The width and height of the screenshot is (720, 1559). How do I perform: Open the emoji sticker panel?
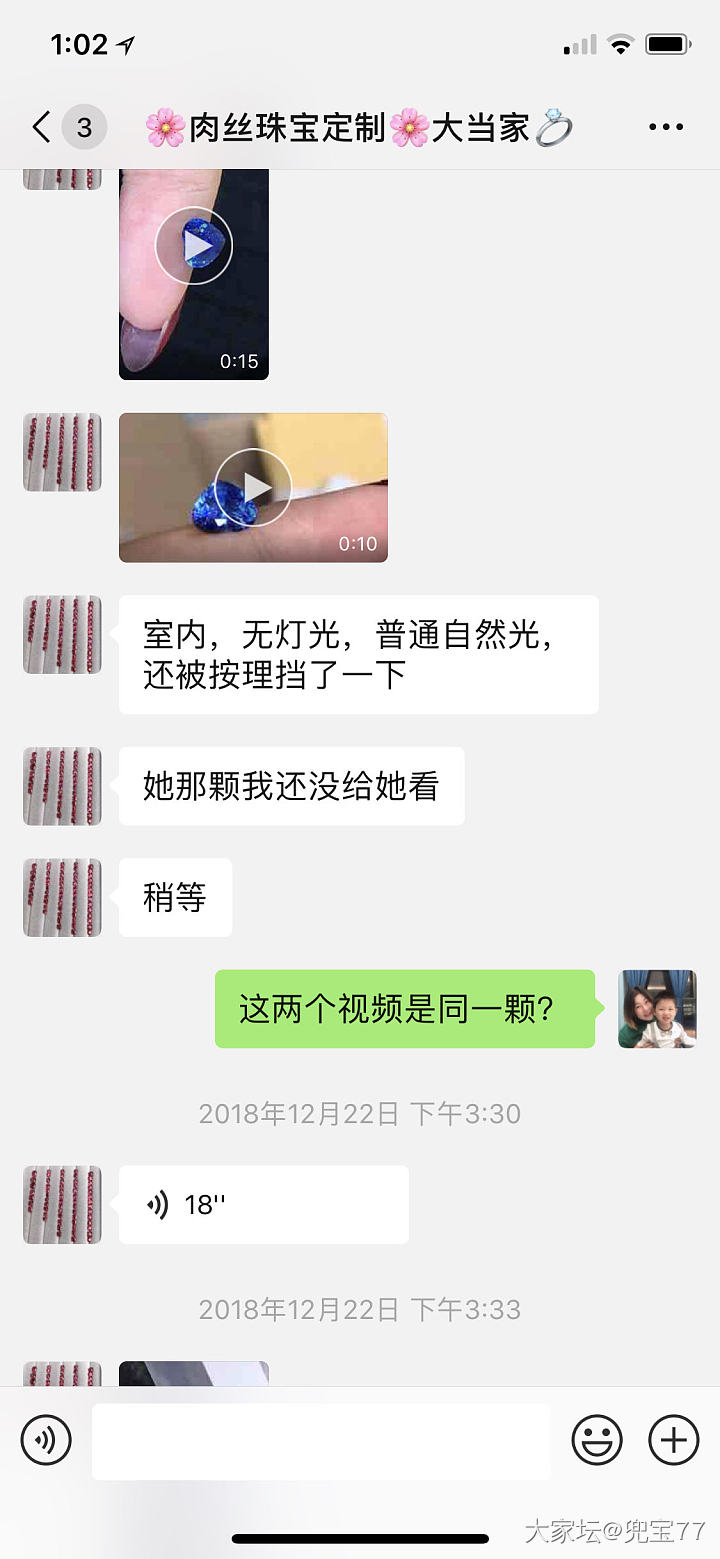click(597, 1441)
